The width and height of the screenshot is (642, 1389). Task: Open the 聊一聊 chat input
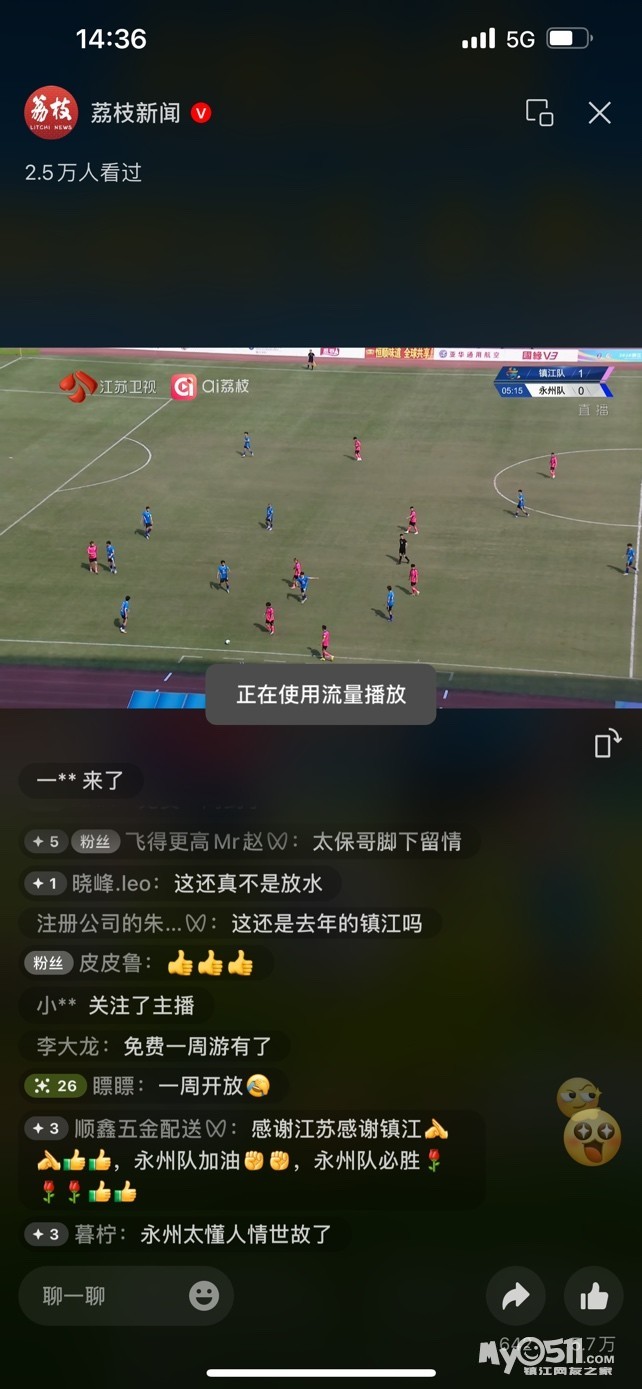click(100, 1297)
